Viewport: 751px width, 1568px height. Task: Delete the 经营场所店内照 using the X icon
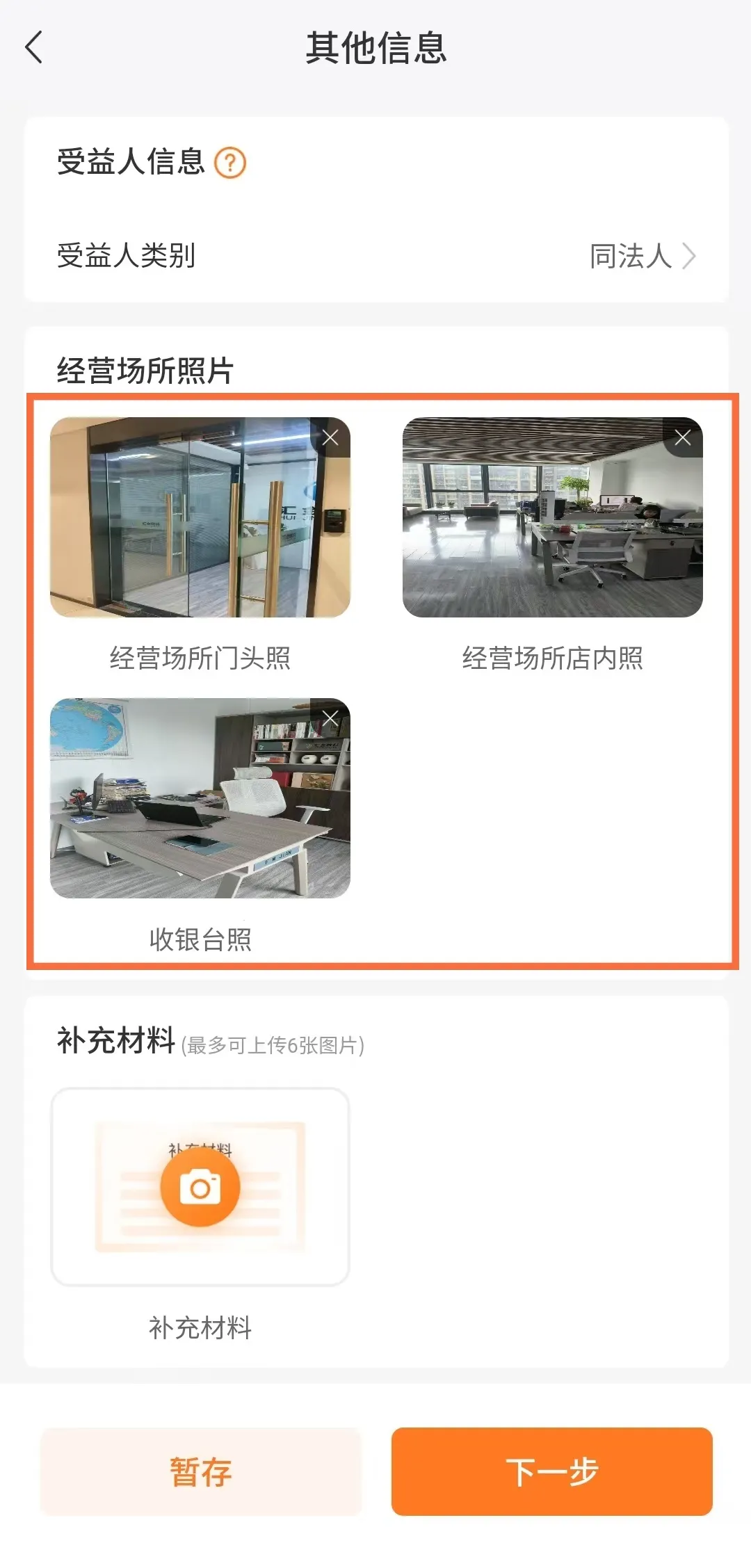(684, 438)
